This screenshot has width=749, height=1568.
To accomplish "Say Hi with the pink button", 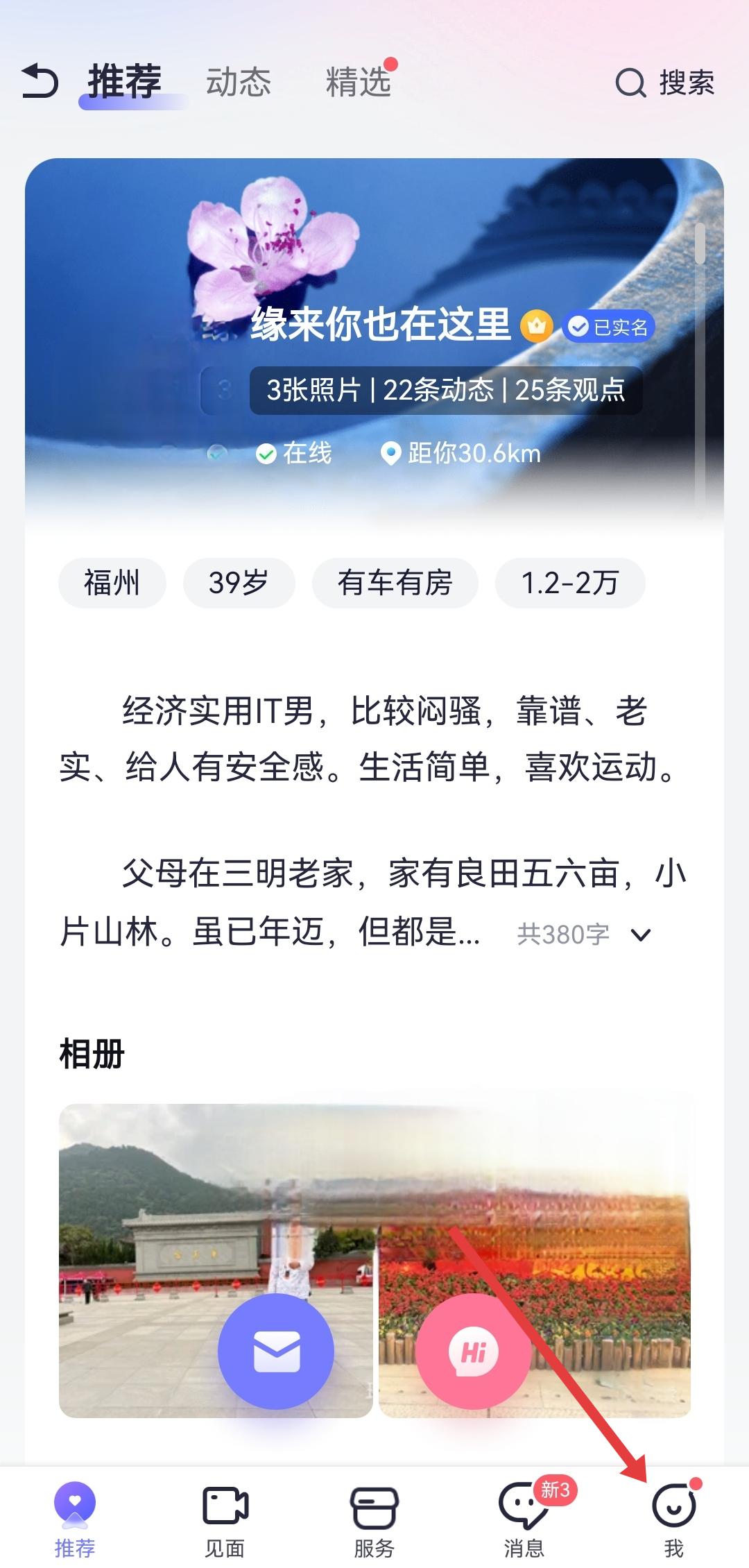I will click(474, 1352).
